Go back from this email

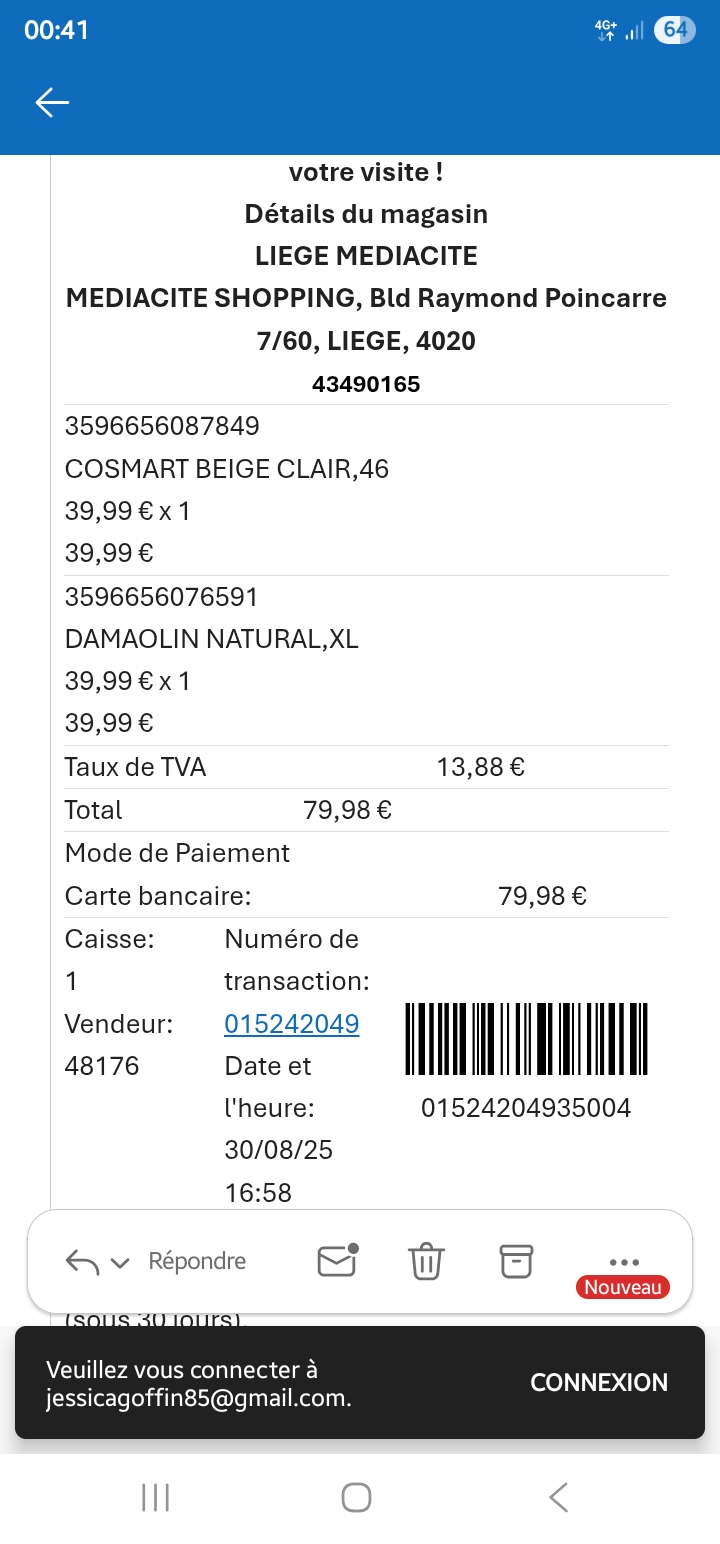tap(52, 102)
